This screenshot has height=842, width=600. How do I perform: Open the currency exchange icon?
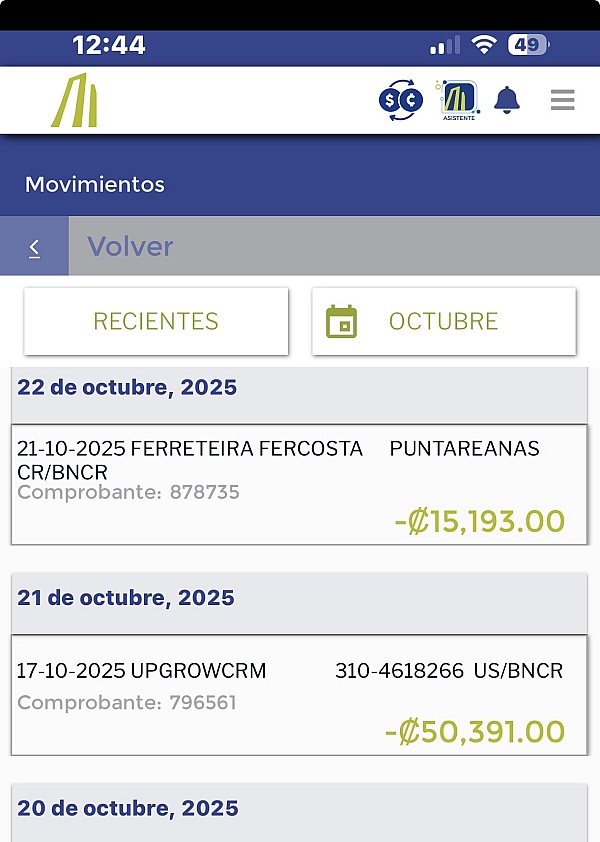pyautogui.click(x=401, y=100)
